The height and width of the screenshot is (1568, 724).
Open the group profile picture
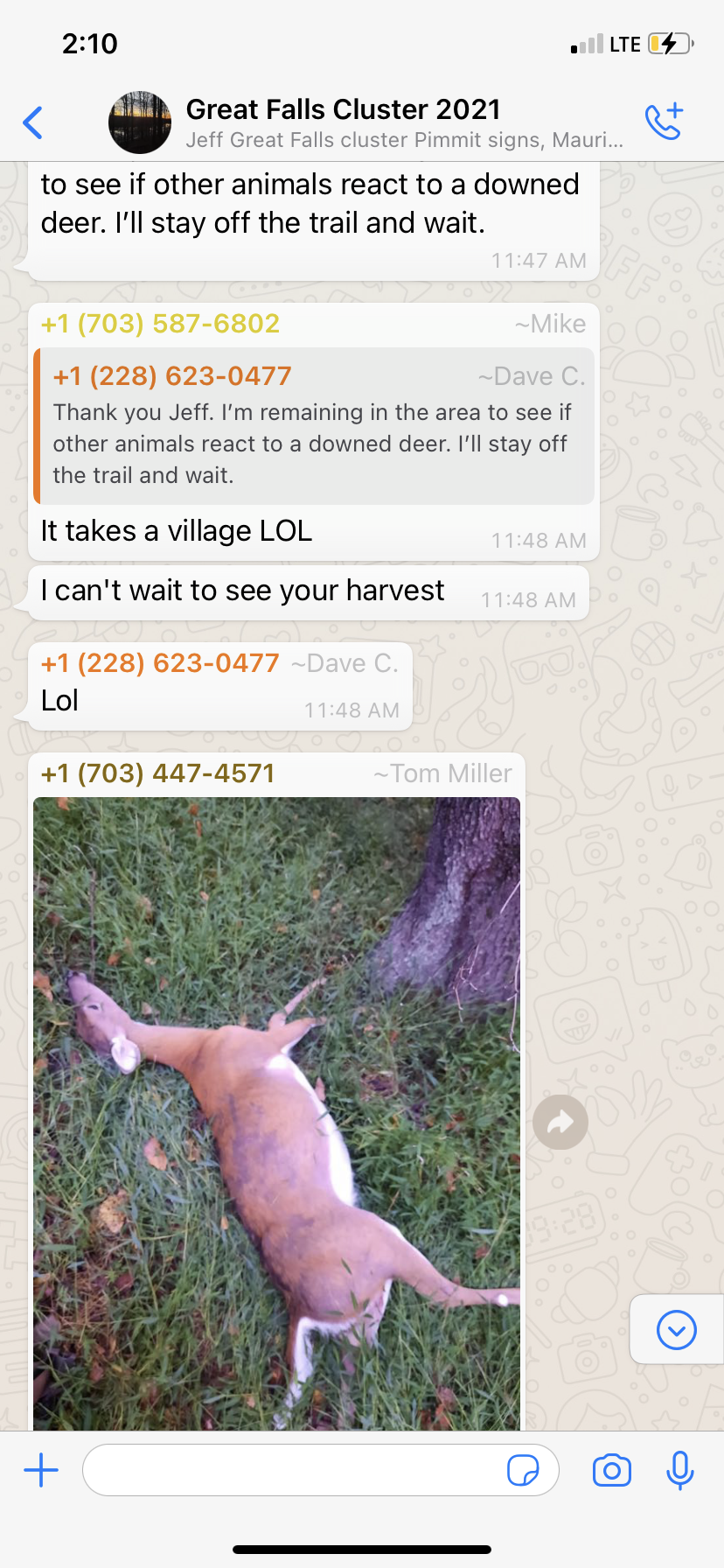coord(140,122)
